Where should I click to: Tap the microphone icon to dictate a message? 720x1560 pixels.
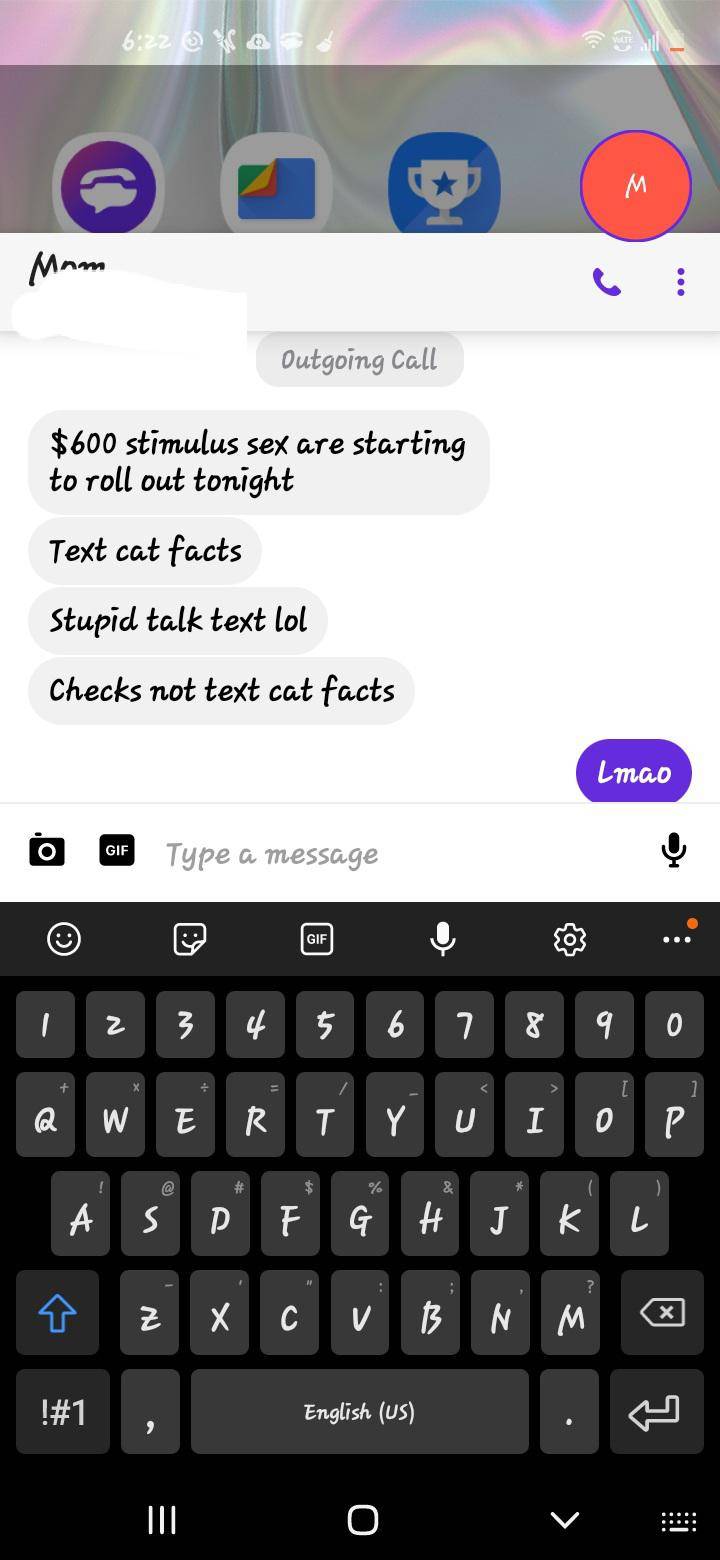pos(673,850)
